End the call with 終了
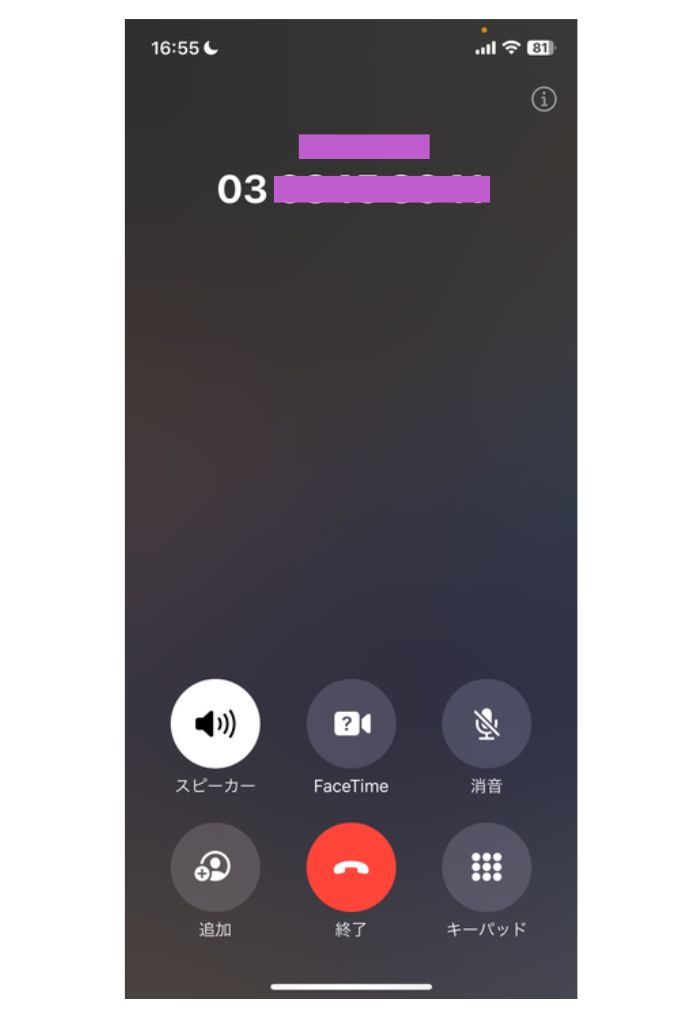This screenshot has width=700, height=1024. pos(351,867)
